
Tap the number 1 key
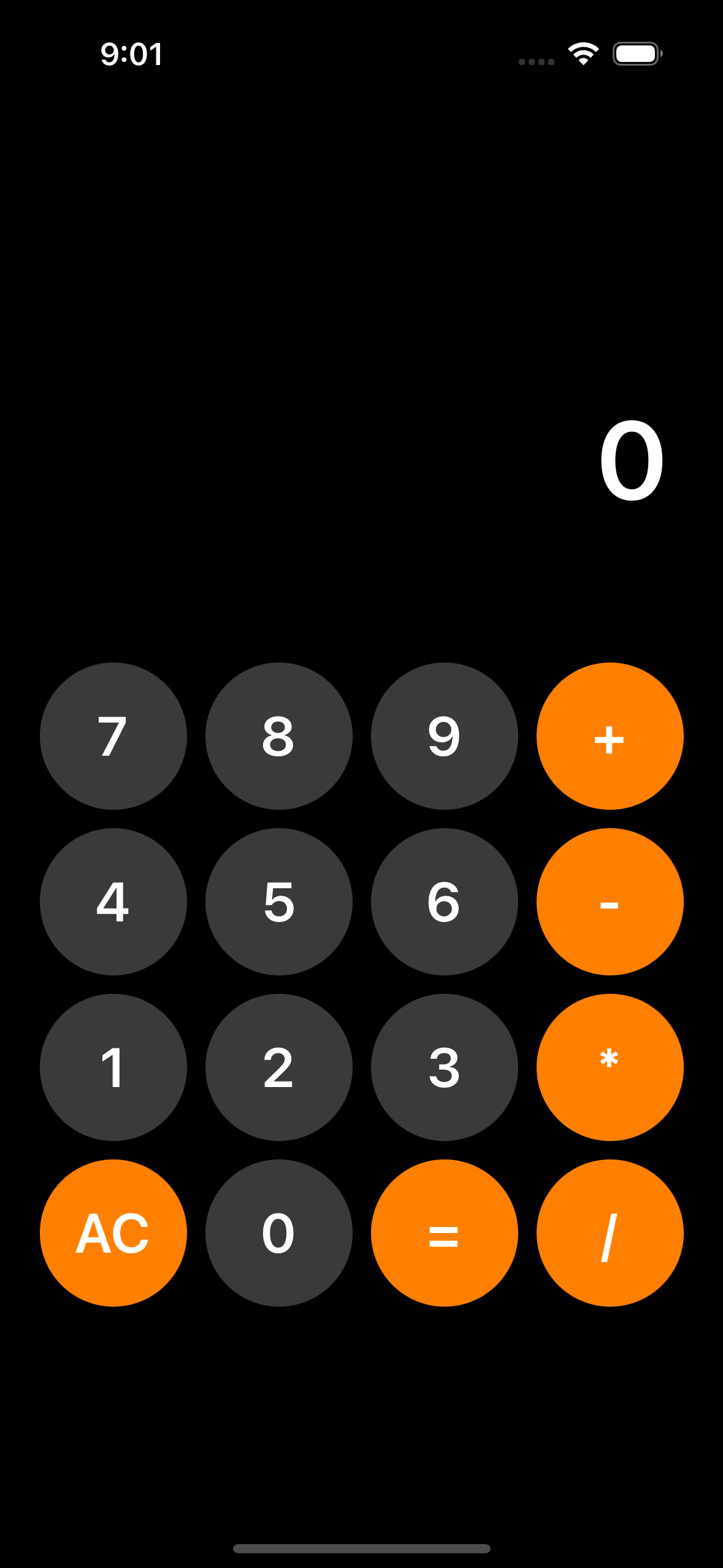click(x=113, y=1067)
